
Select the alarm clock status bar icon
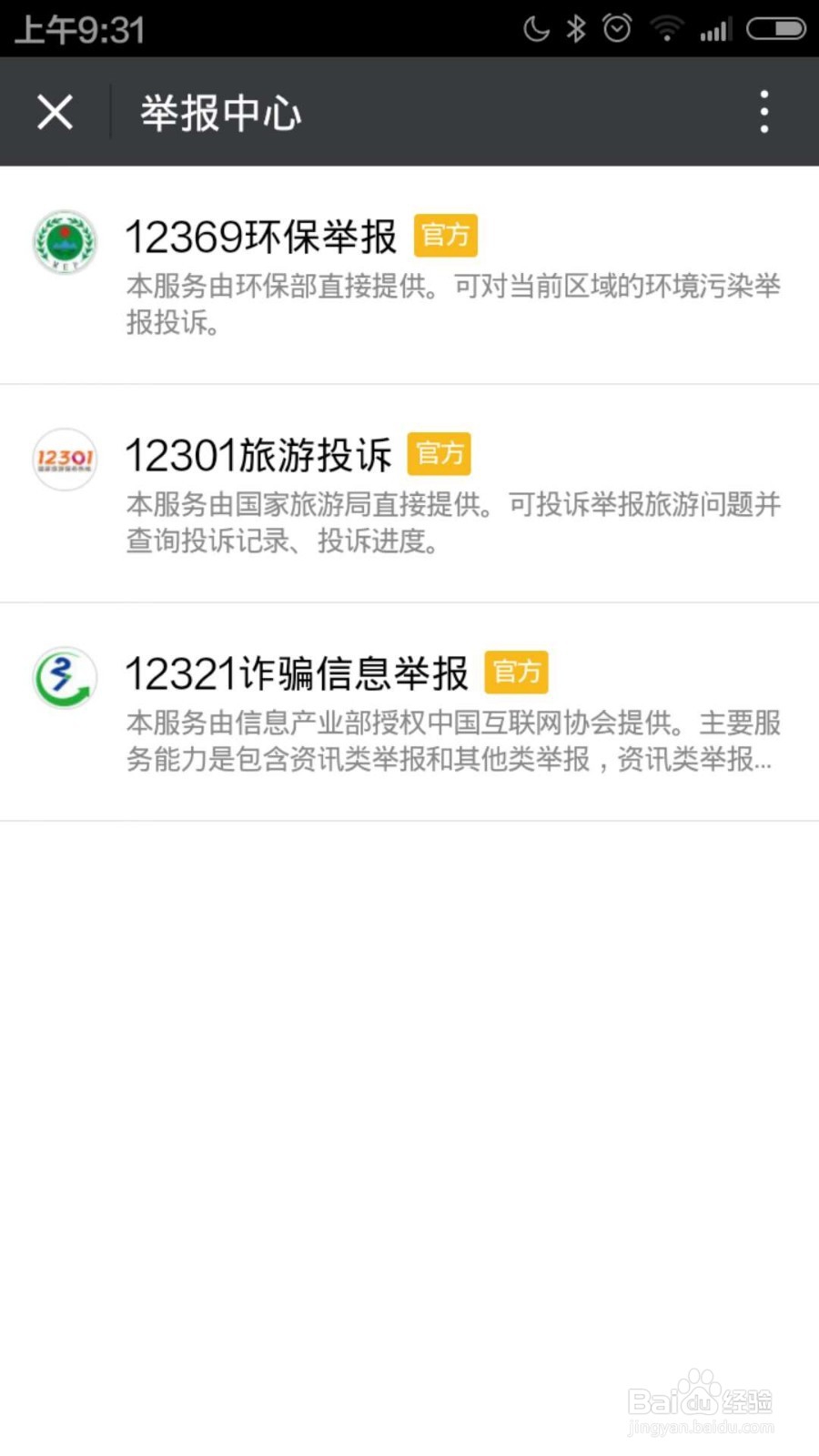click(x=618, y=28)
